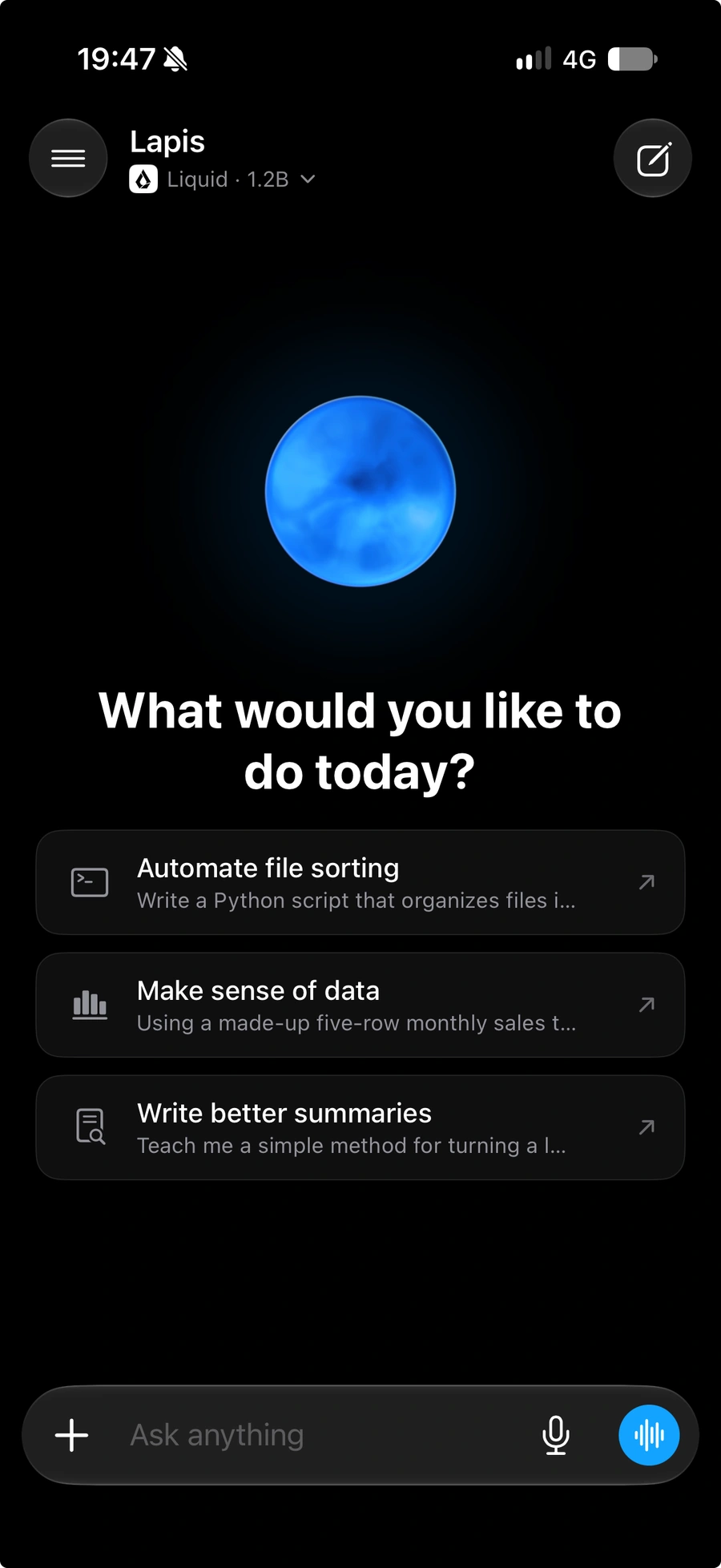
Task: Start a new chat with compose icon
Action: (x=653, y=158)
